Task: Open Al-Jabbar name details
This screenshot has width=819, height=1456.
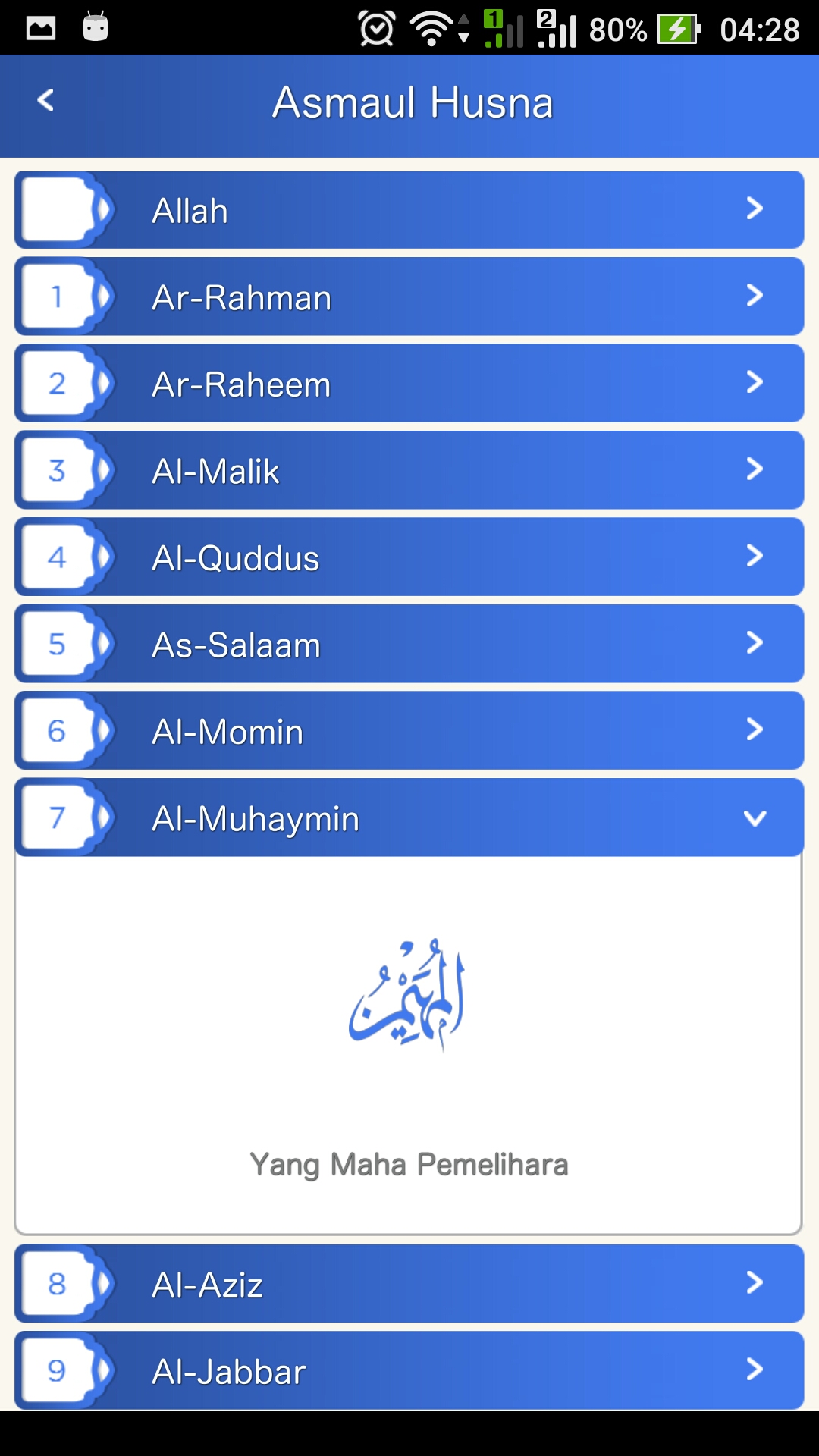Action: pyautogui.click(x=409, y=1370)
